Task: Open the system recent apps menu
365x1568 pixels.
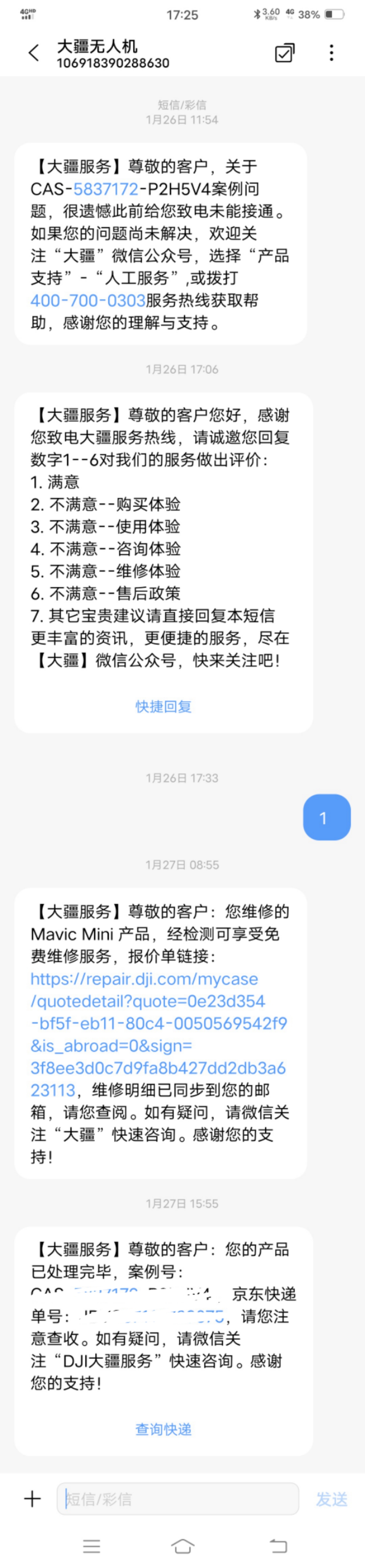Action: [92, 1545]
